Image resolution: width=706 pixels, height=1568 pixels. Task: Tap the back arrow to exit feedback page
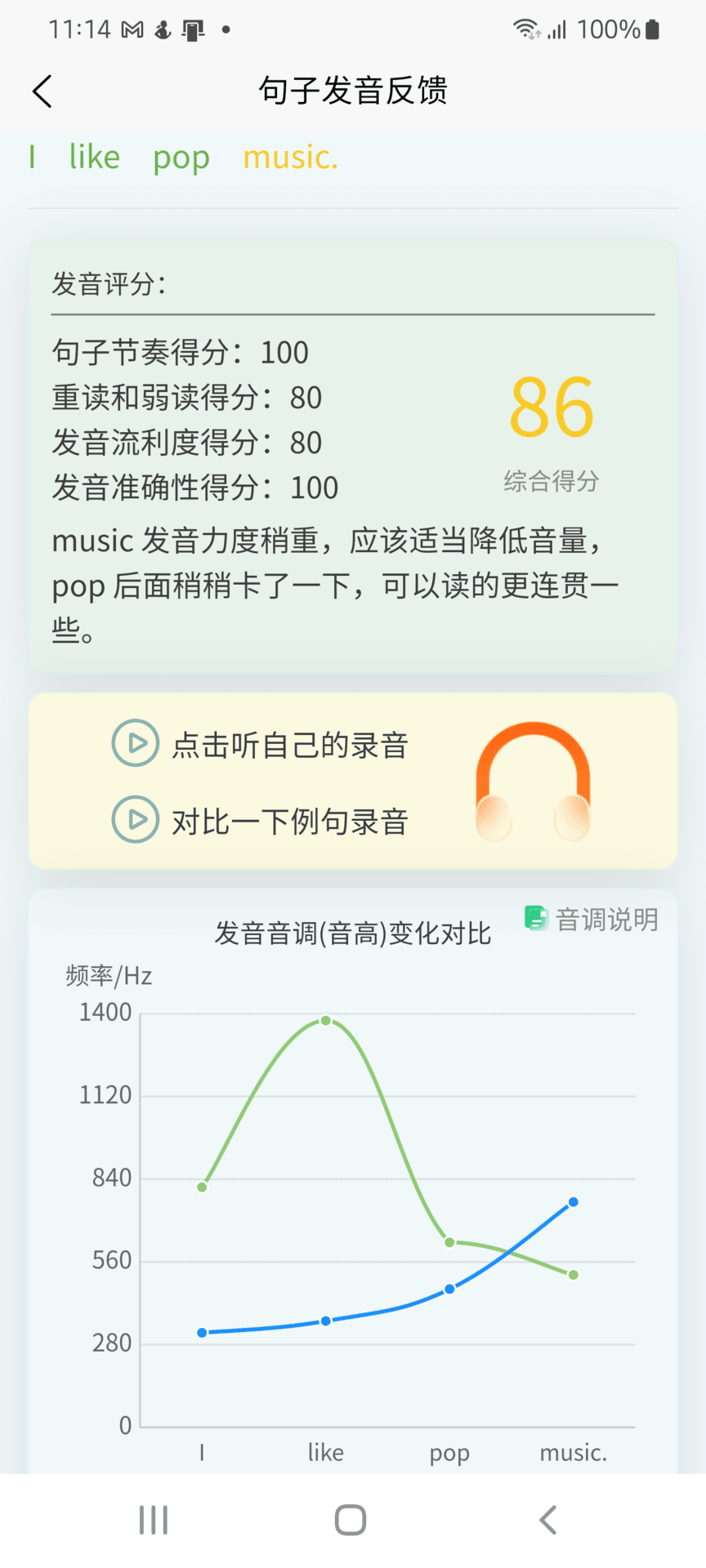[x=42, y=91]
